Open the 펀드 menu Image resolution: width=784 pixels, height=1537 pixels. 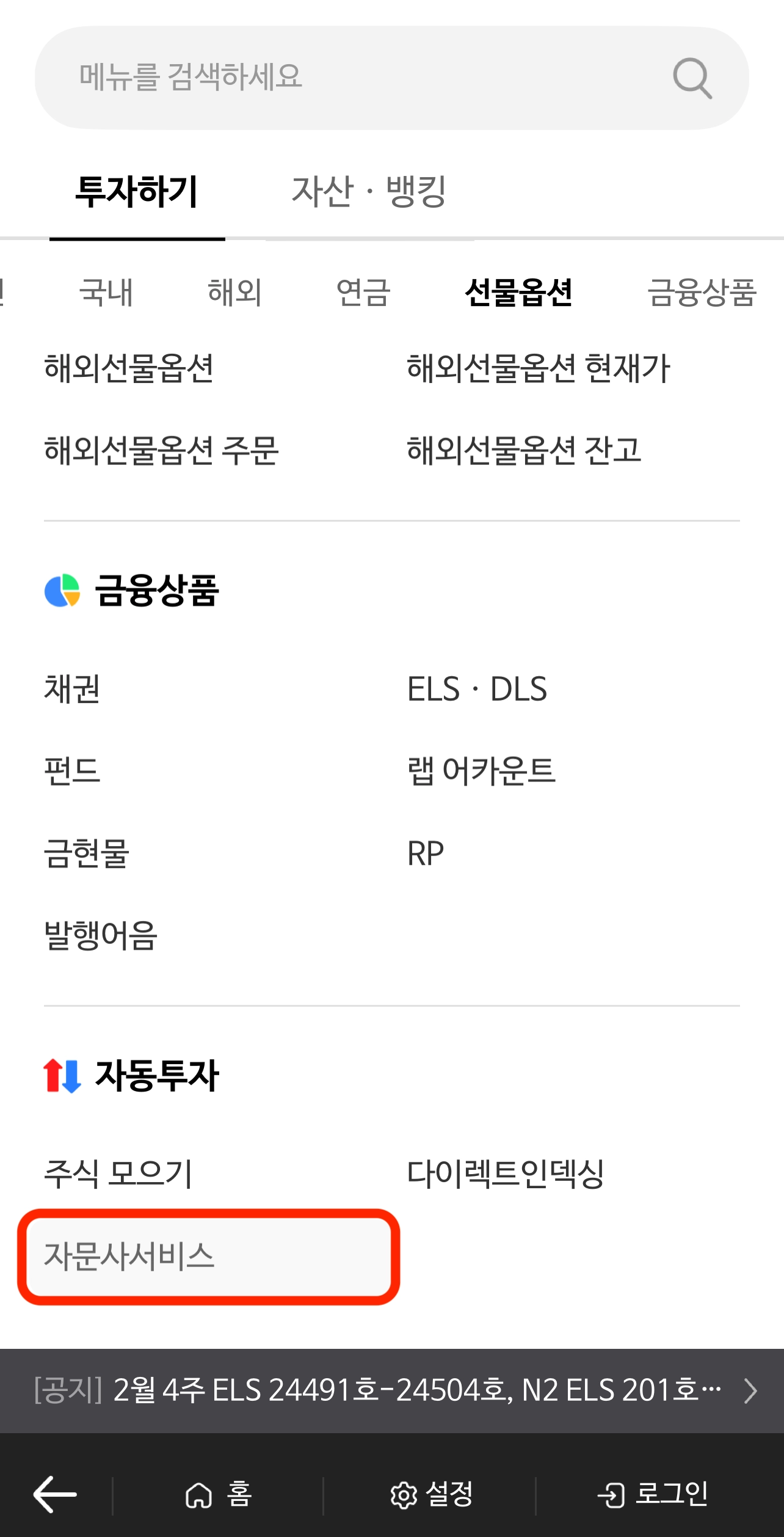[x=72, y=771]
